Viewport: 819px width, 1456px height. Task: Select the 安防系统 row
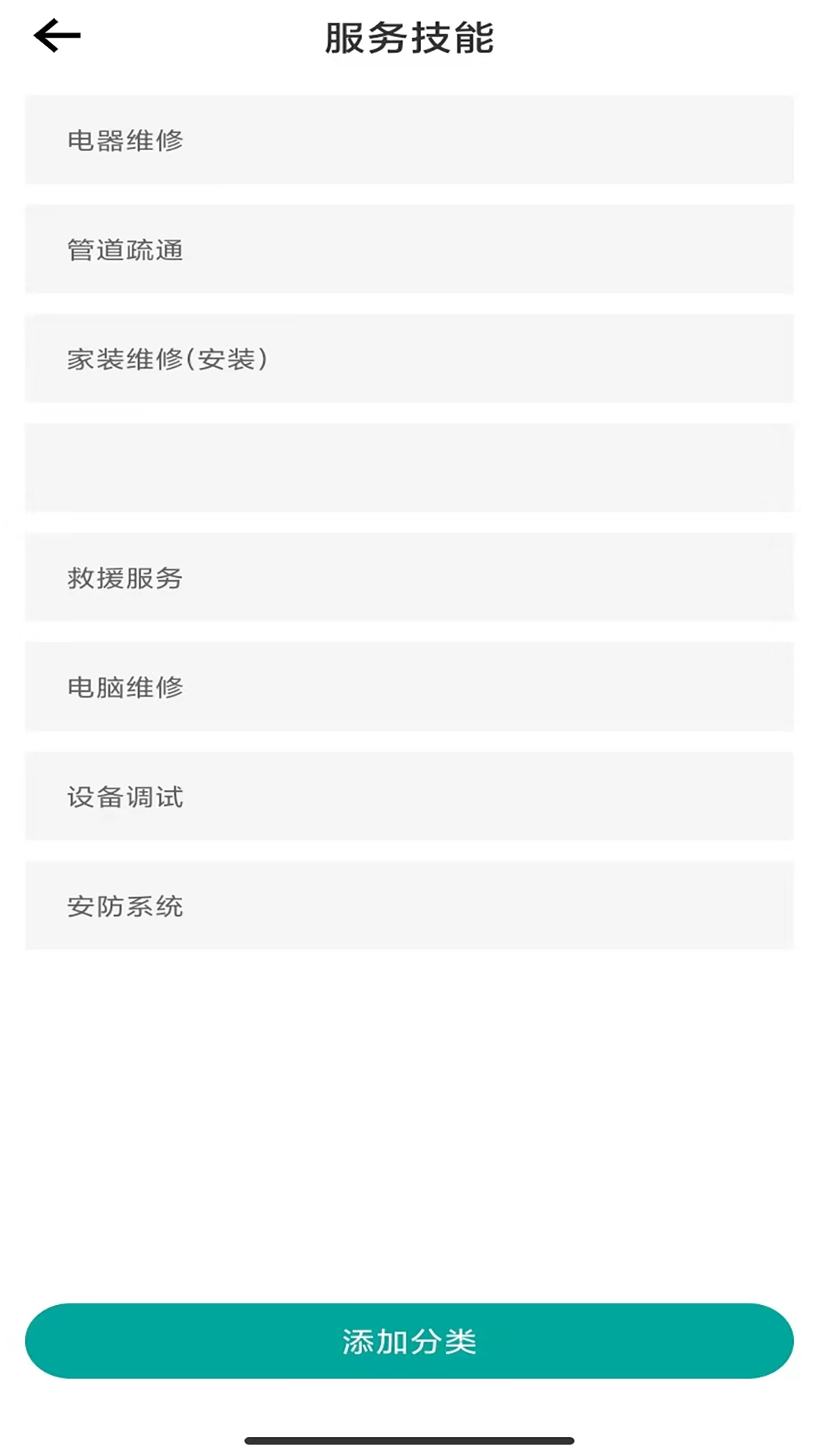[x=409, y=905]
